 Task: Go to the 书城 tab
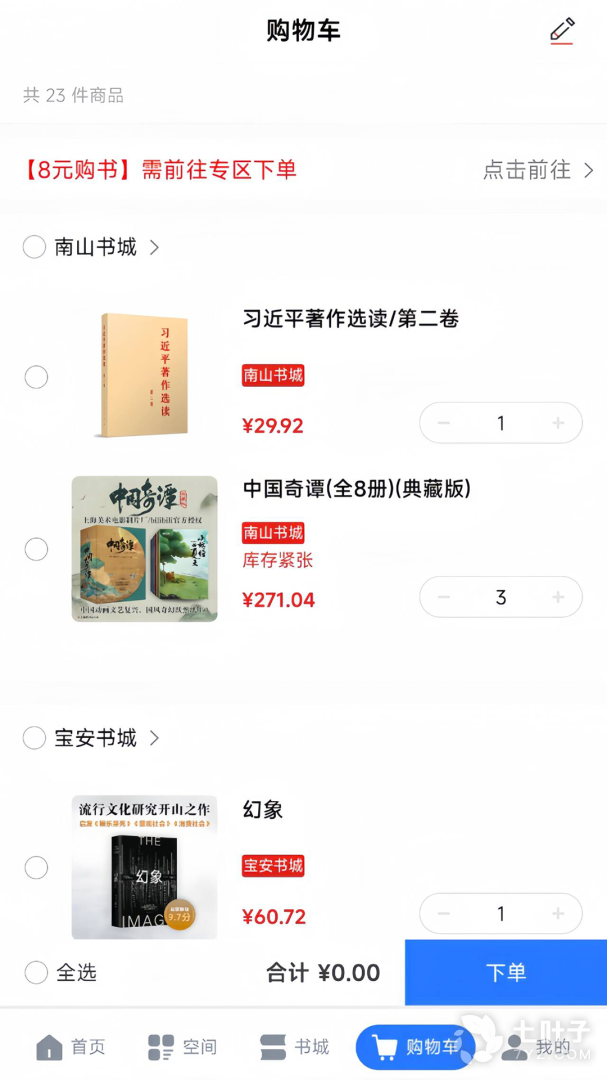point(294,1047)
